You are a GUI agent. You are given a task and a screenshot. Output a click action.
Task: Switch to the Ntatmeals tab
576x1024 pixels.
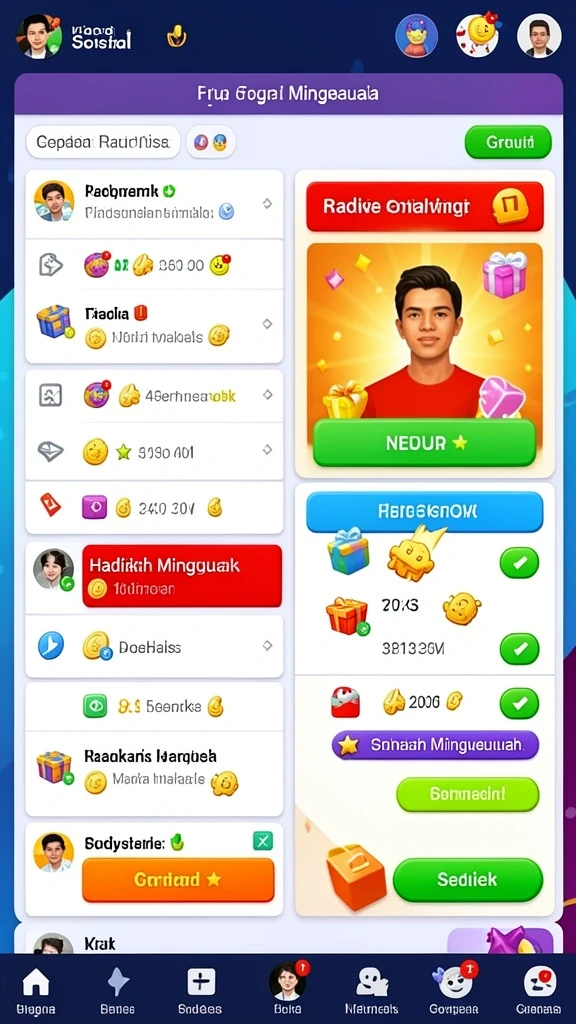click(372, 991)
